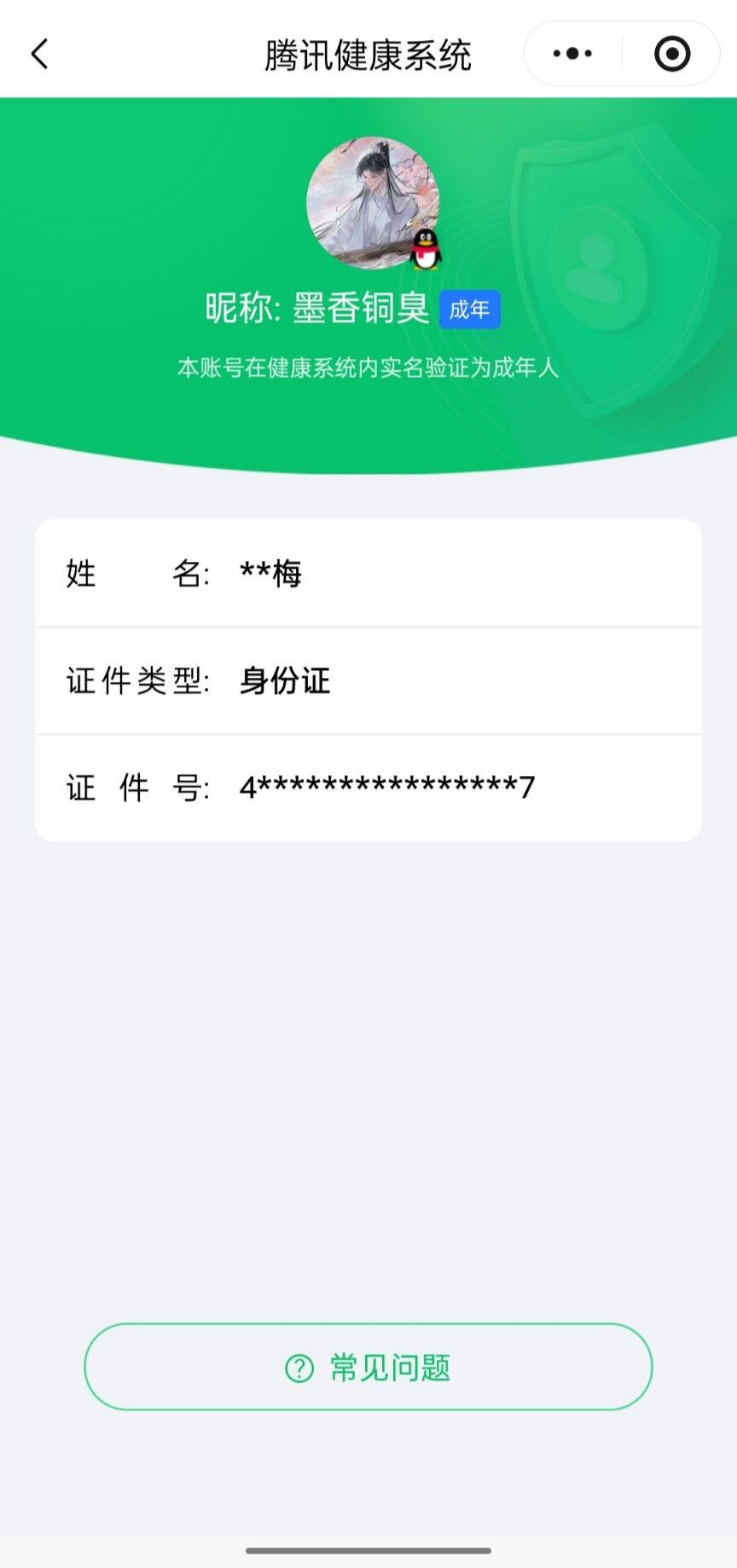Click the 身份证 document type value
Image resolution: width=737 pixels, height=1568 pixels.
click(284, 681)
